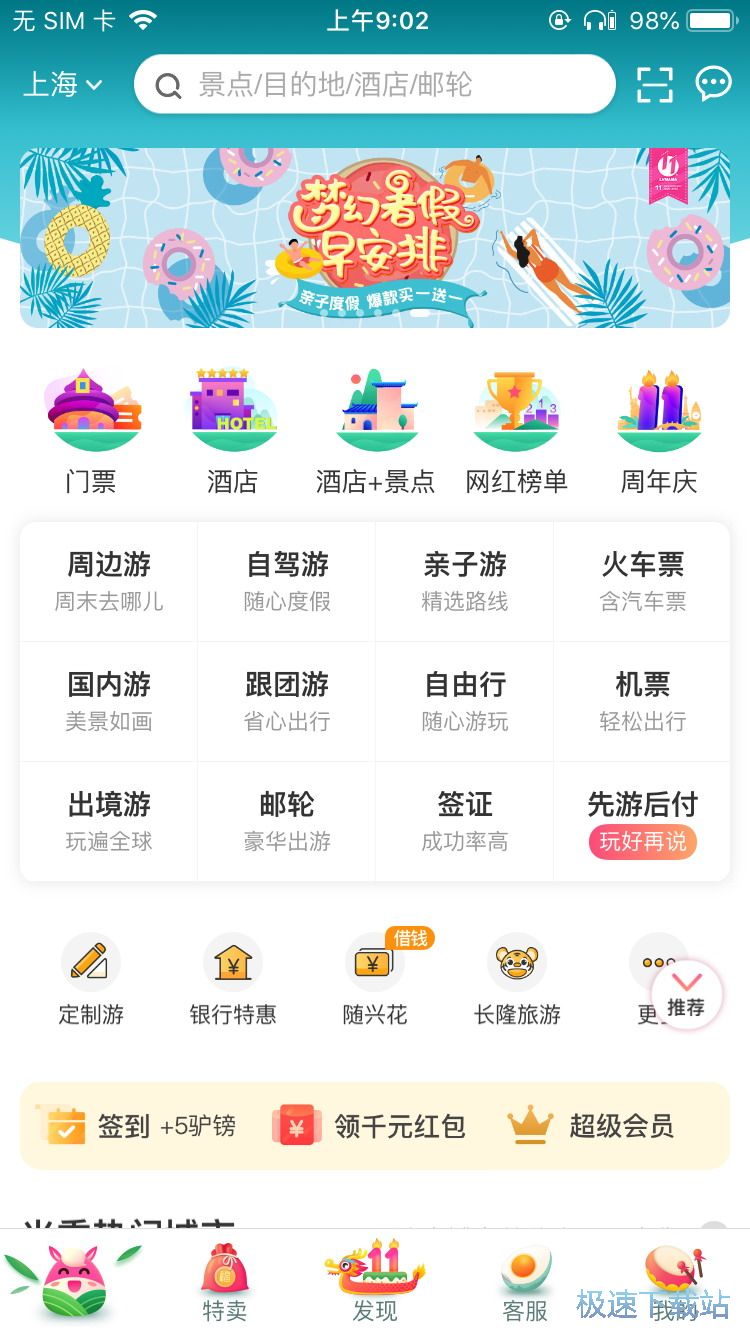Open the 签证 visa service

464,821
